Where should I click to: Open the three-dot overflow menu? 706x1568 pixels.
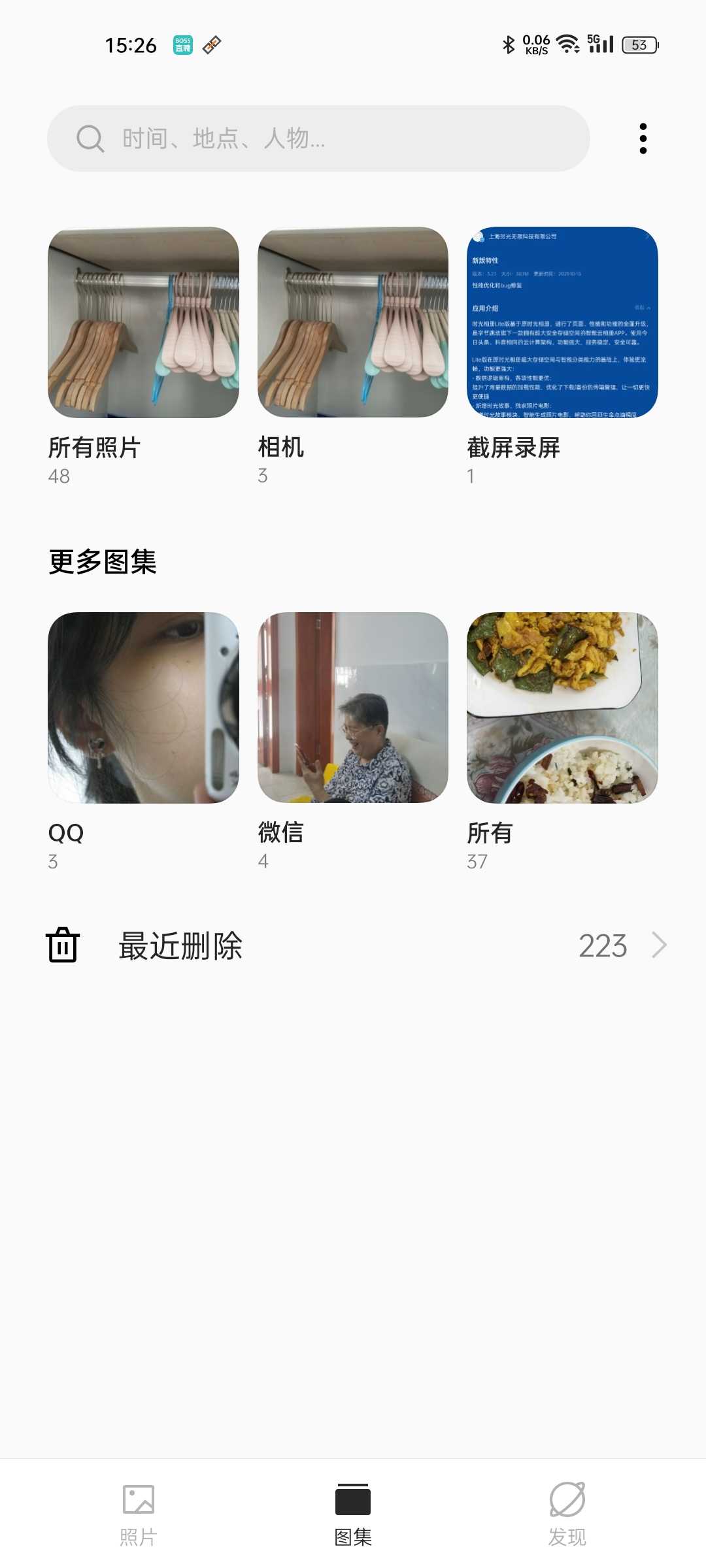point(643,139)
